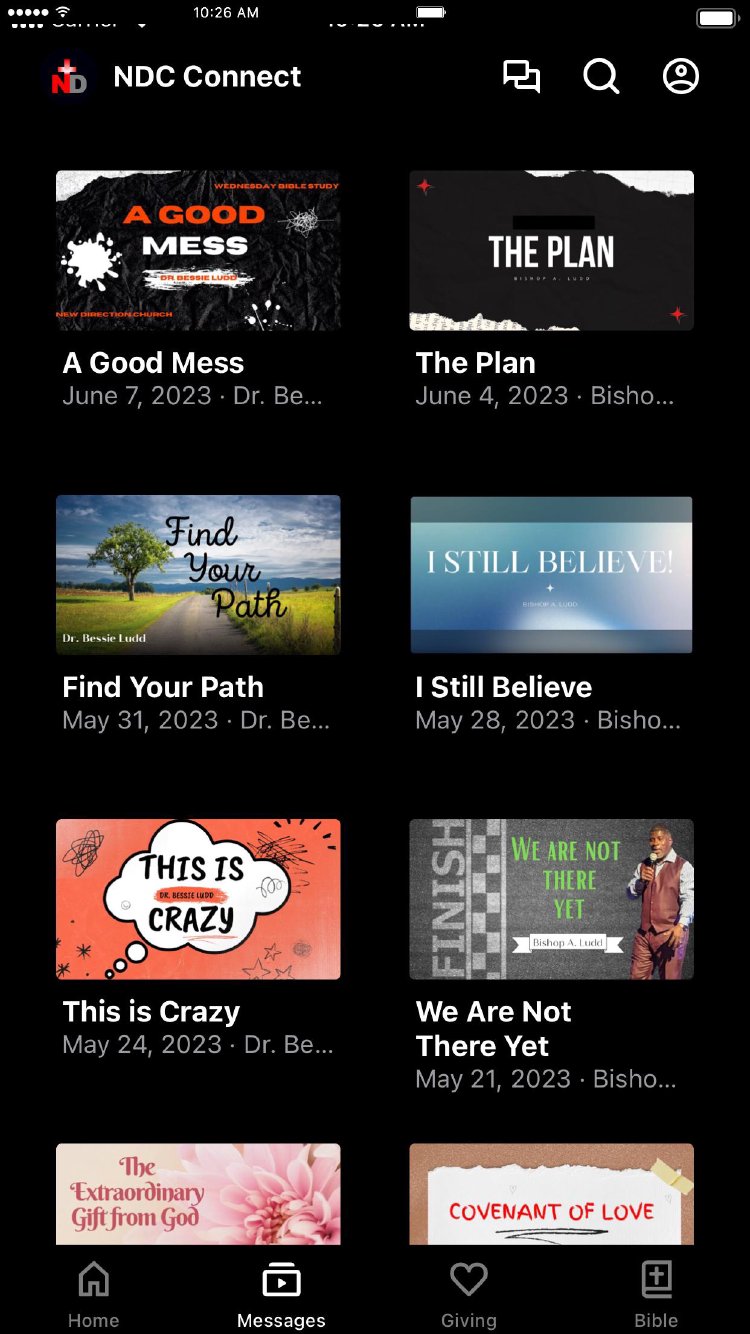Open The Plan message
This screenshot has width=750, height=1334.
pos(551,251)
